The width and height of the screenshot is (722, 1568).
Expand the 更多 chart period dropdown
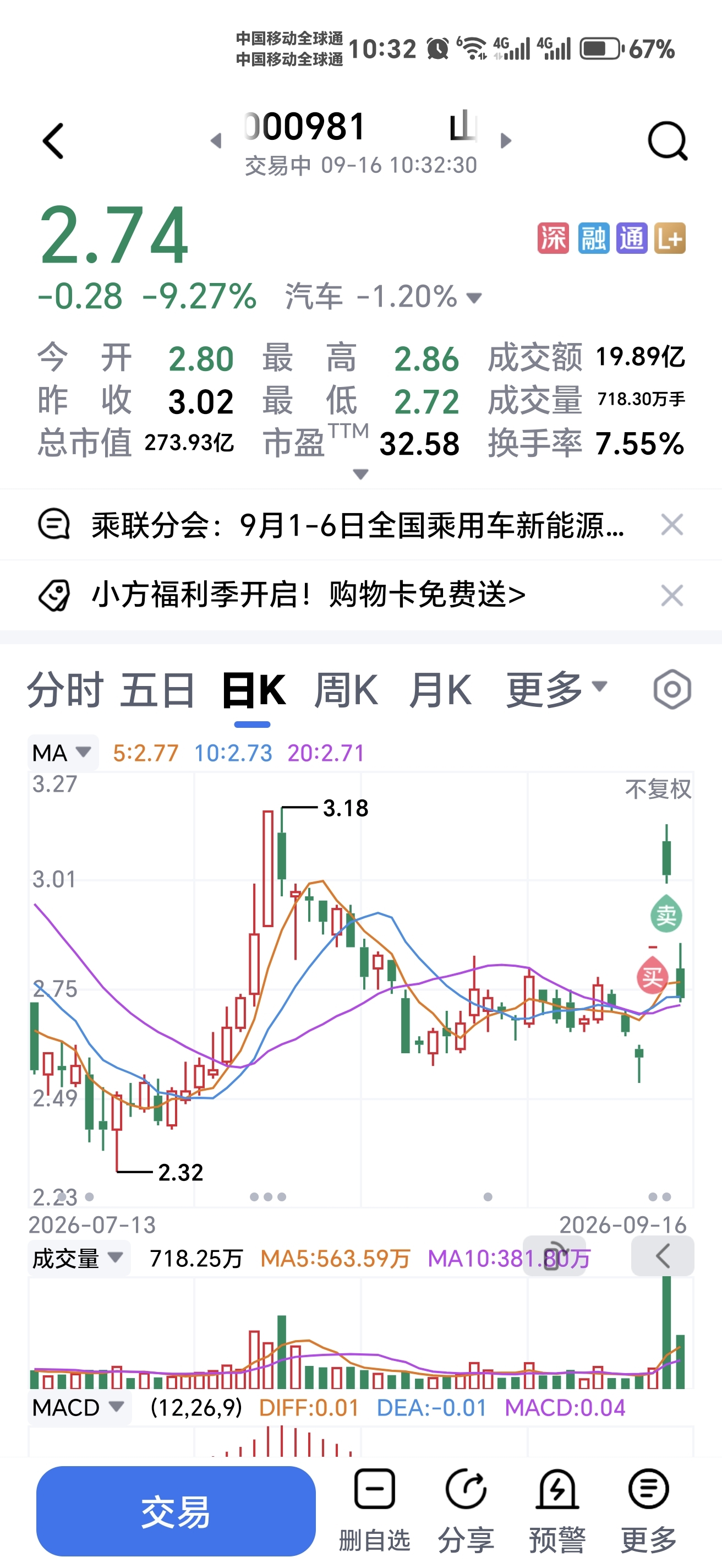pos(556,690)
